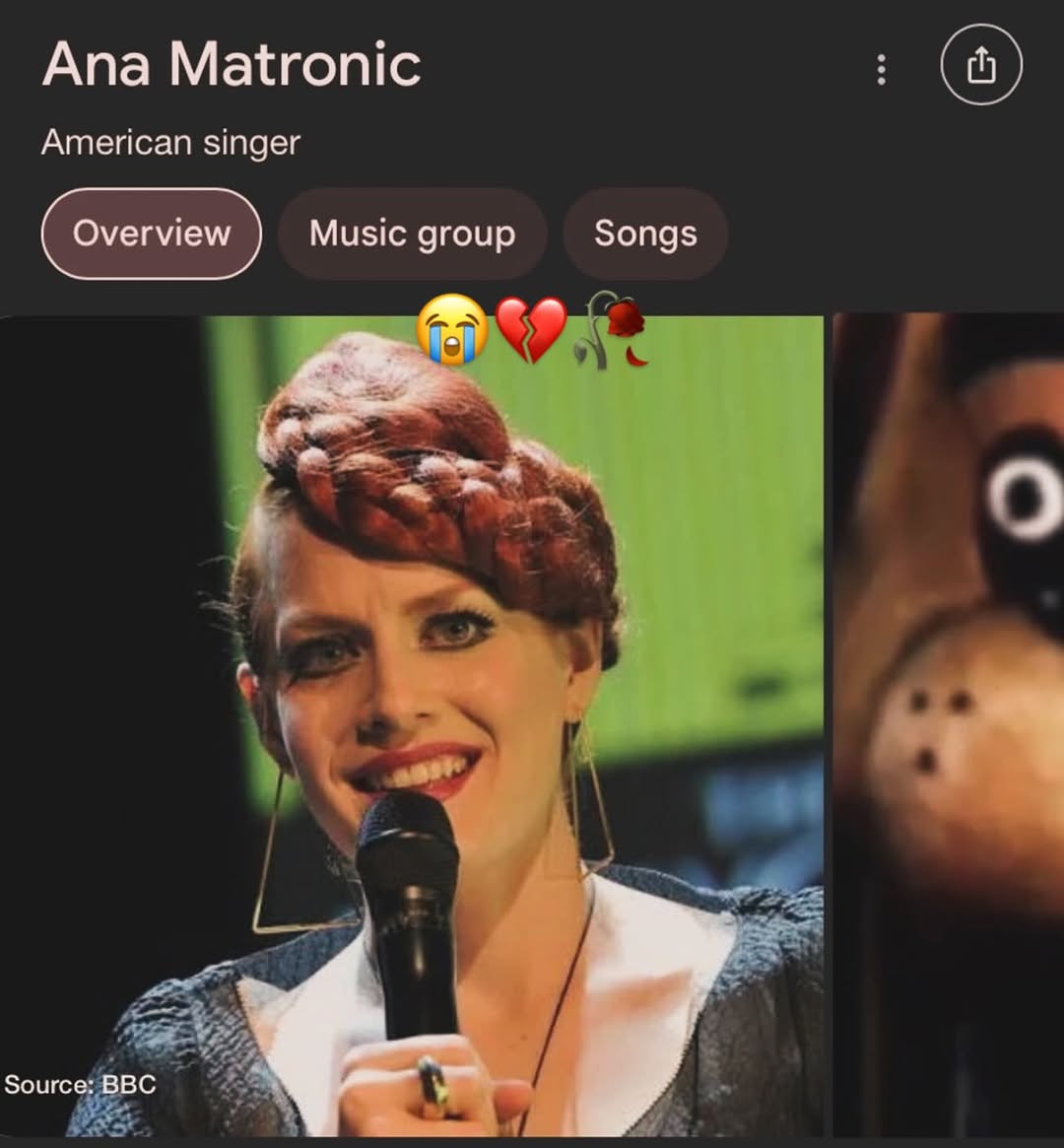
Task: Switch to the Music group tab
Action: pyautogui.click(x=412, y=234)
